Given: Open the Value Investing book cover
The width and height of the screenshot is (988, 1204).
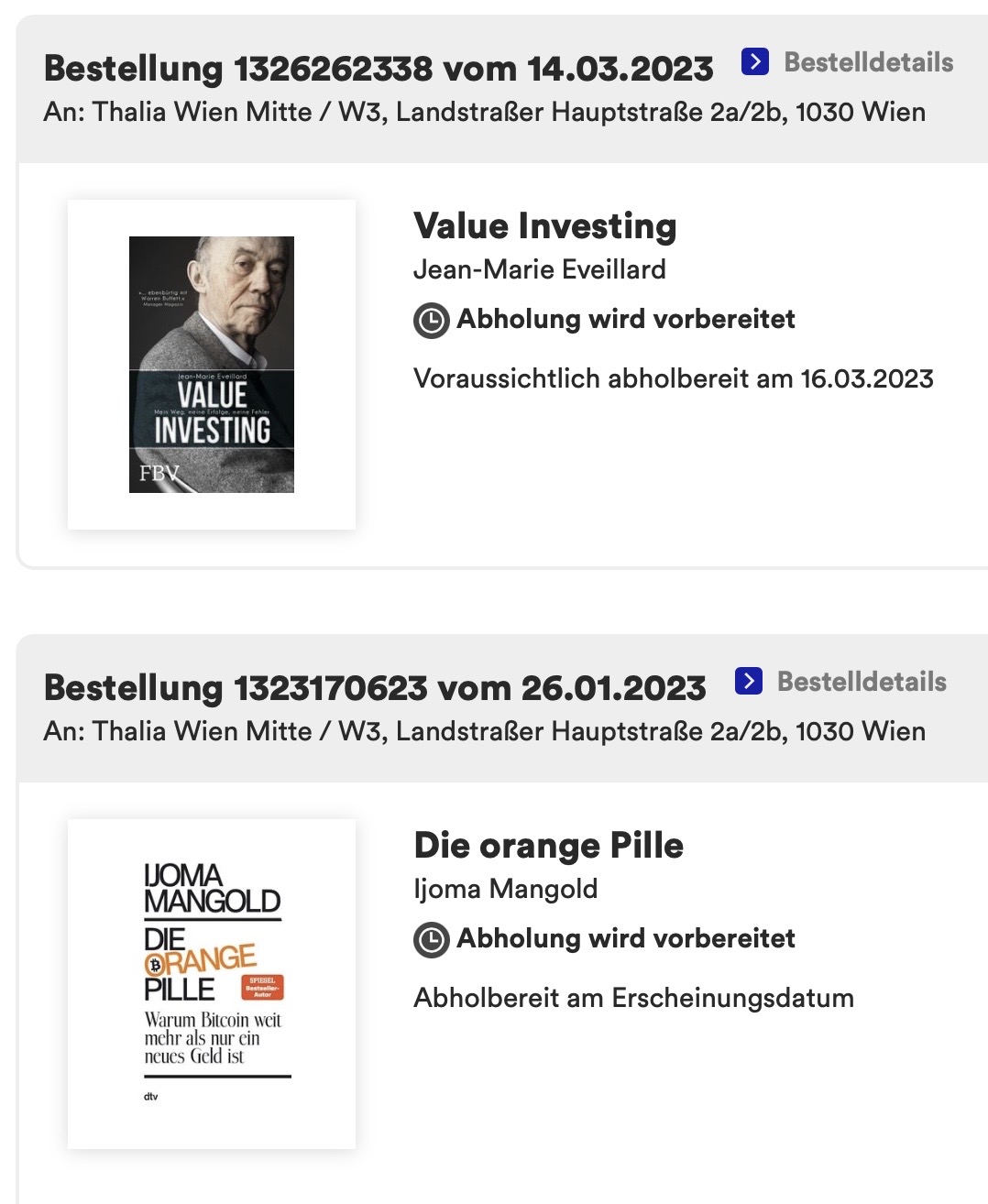Looking at the screenshot, I should [x=212, y=365].
